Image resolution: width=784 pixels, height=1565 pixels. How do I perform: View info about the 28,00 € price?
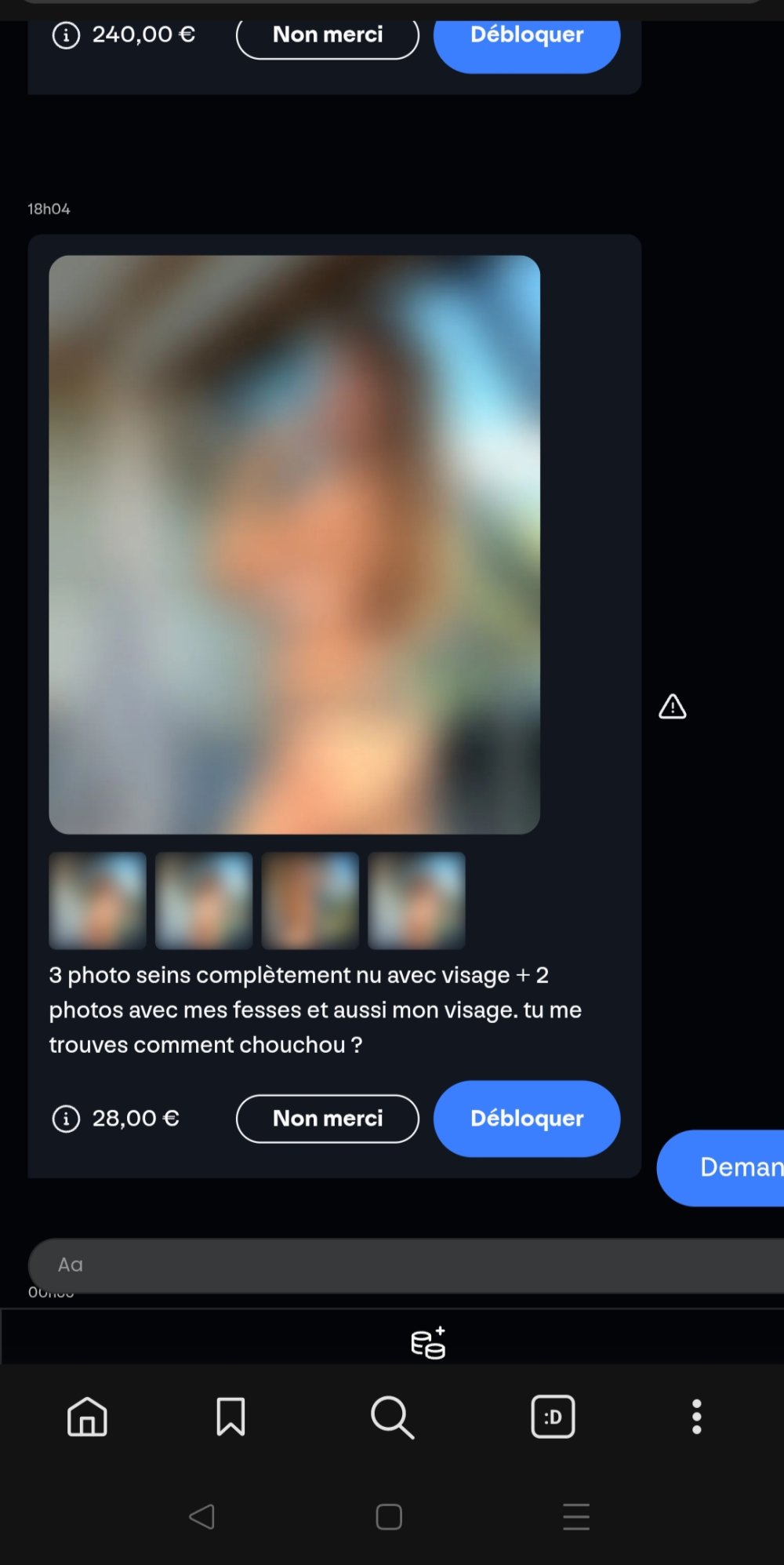pyautogui.click(x=66, y=1119)
